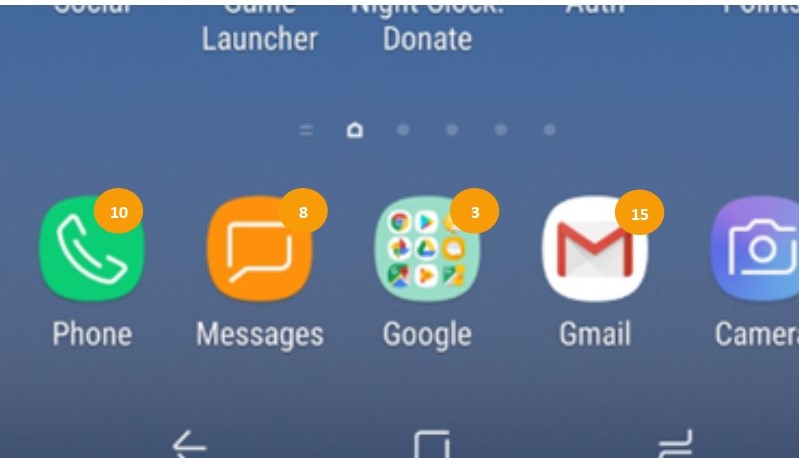Screen dimensions: 799x458
Task: Launch the Camera app
Action: pyautogui.click(x=759, y=250)
